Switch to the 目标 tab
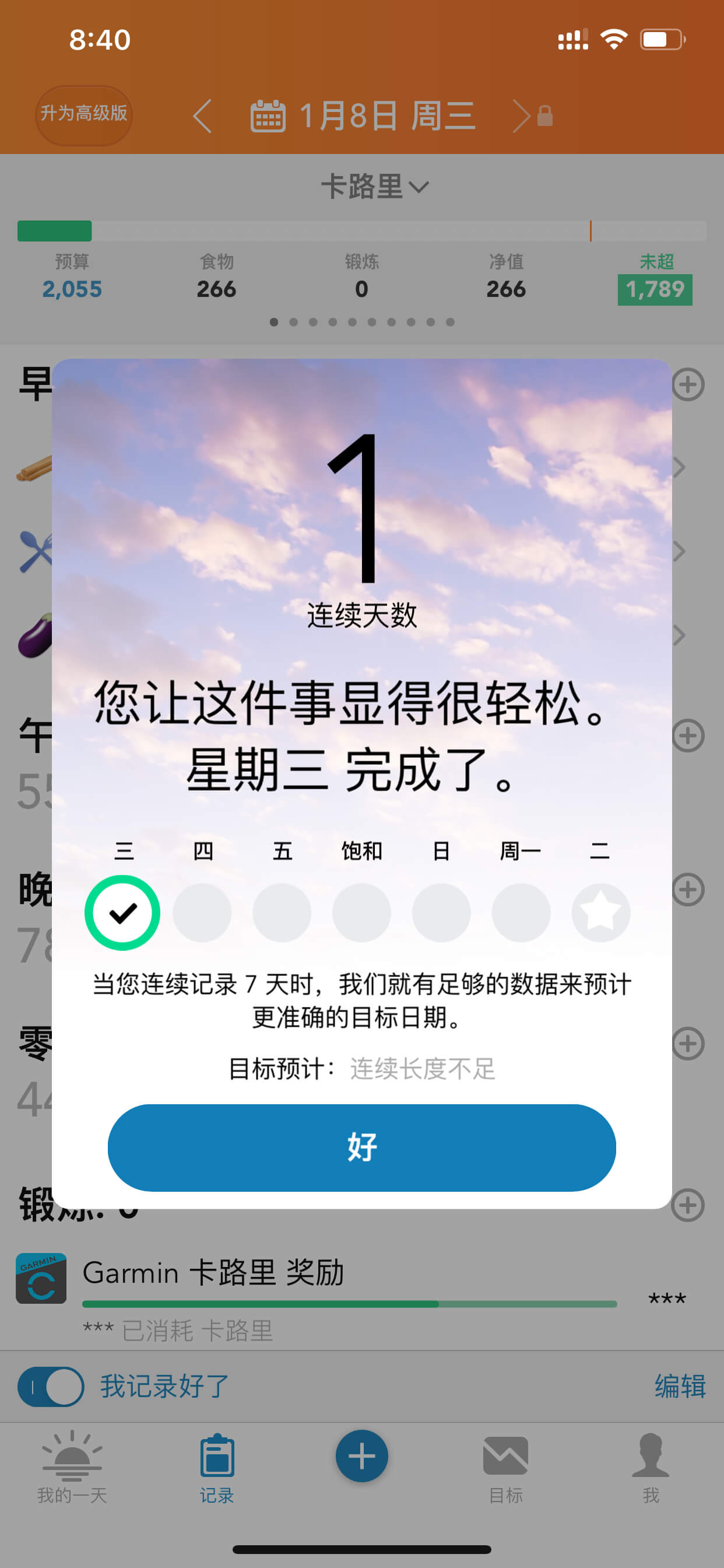Viewport: 724px width, 1568px height. 505,1466
